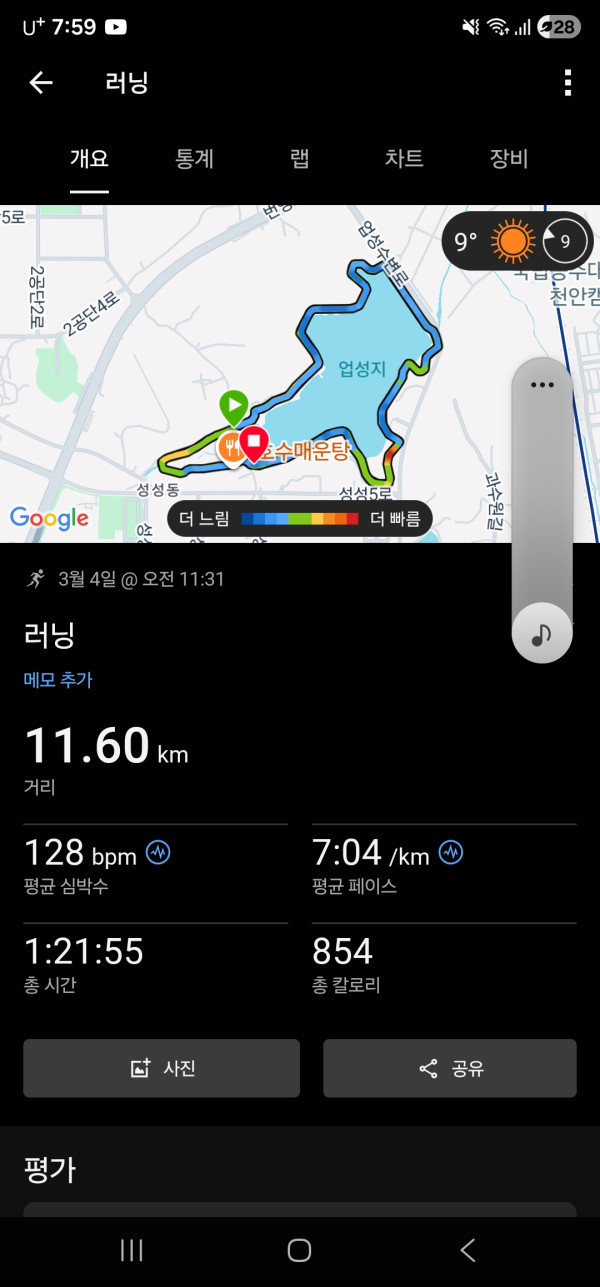Tap the 메모 추가 link
This screenshot has width=600, height=1287.
pos(58,680)
